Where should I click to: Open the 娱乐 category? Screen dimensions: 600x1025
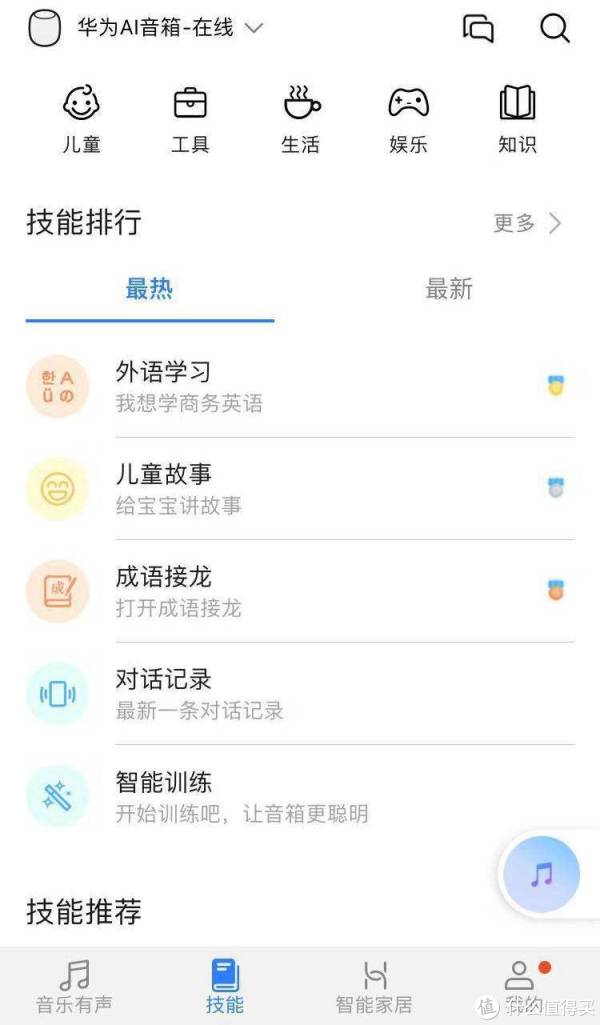point(408,119)
